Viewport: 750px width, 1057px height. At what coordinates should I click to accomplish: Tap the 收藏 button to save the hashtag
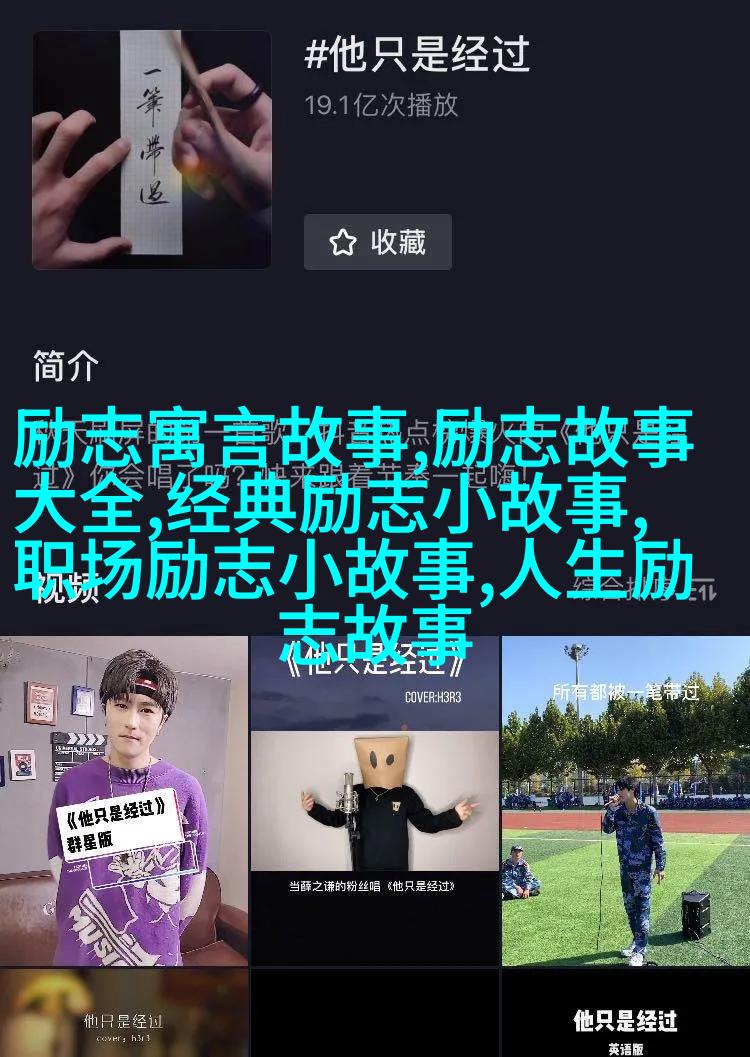(378, 242)
